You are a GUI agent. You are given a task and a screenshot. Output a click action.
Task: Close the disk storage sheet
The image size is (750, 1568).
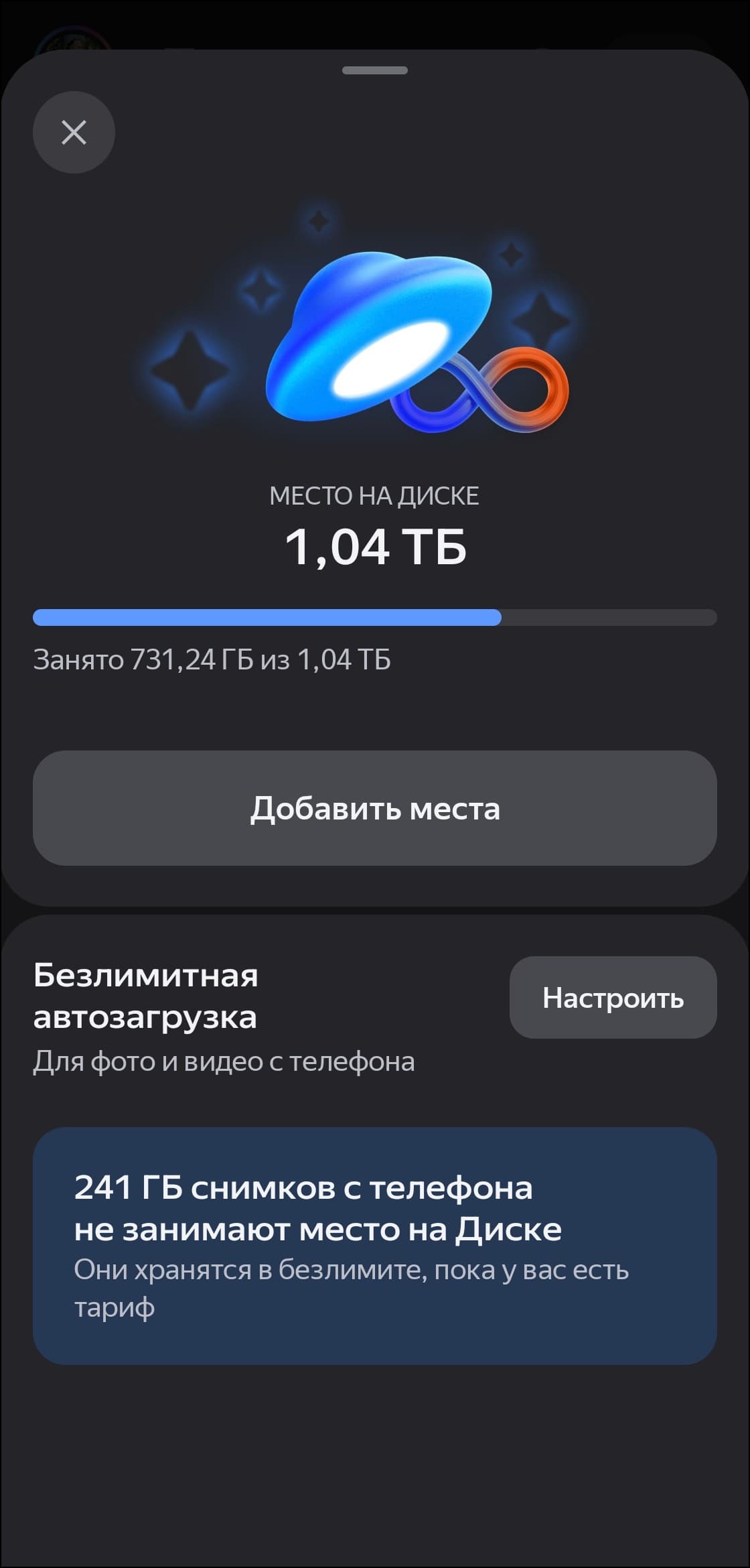point(74,133)
